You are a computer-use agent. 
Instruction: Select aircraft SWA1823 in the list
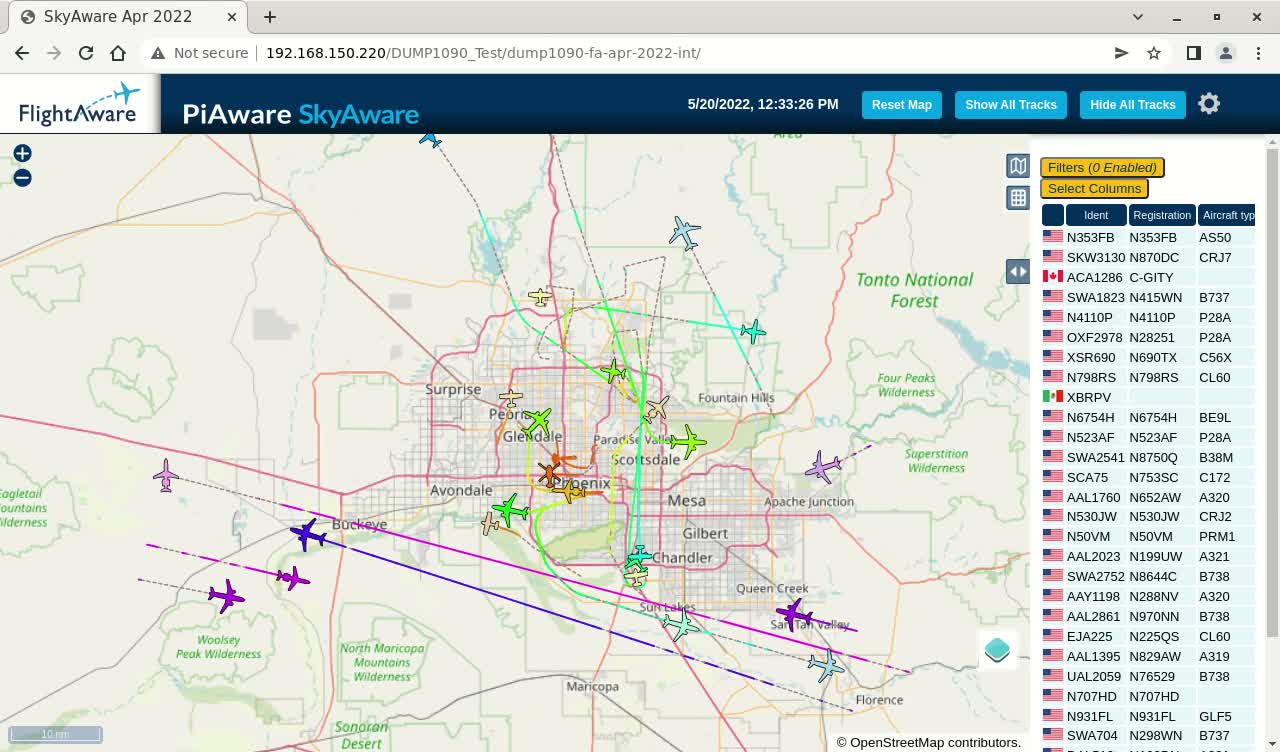click(x=1095, y=297)
